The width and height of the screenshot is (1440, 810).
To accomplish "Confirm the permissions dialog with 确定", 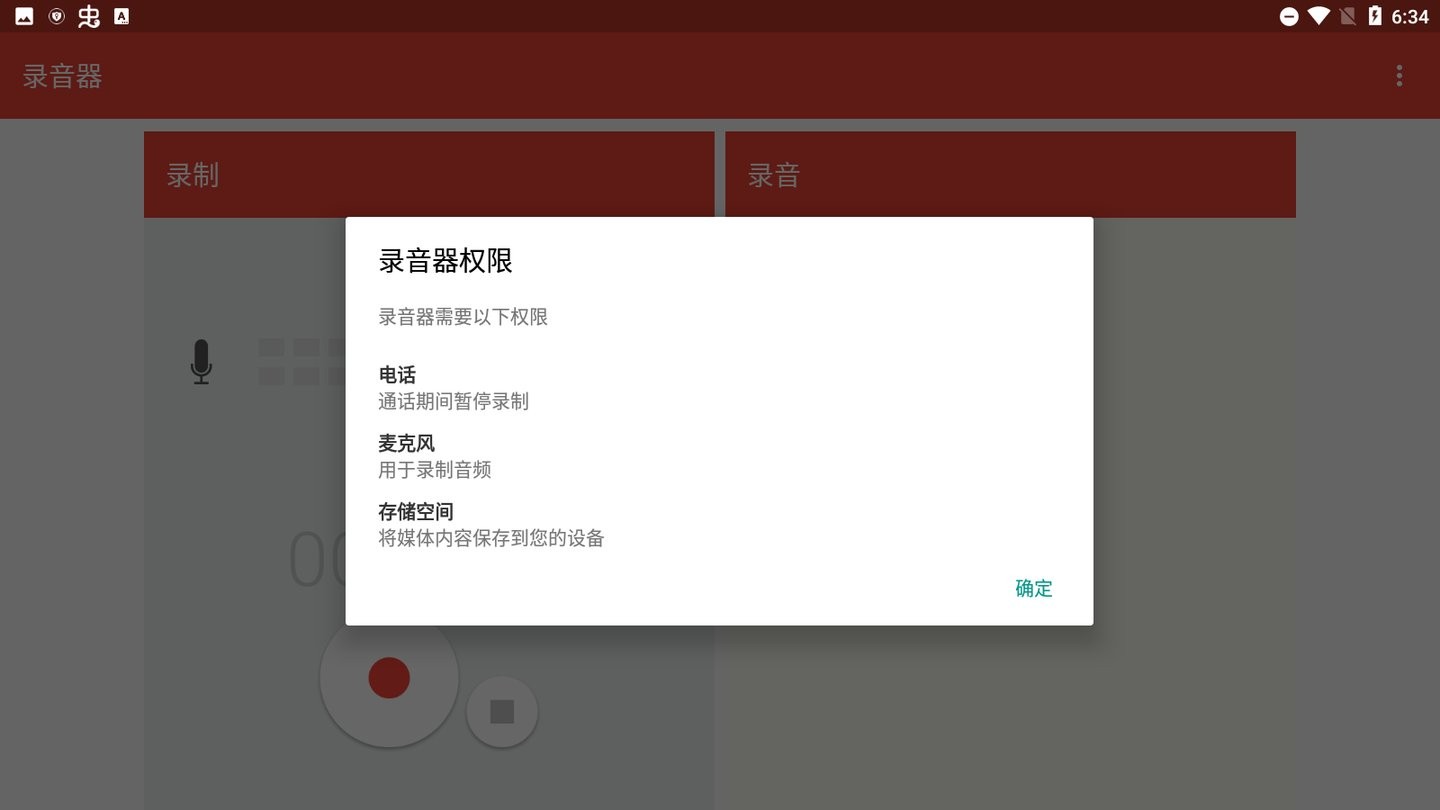I will (x=1033, y=588).
